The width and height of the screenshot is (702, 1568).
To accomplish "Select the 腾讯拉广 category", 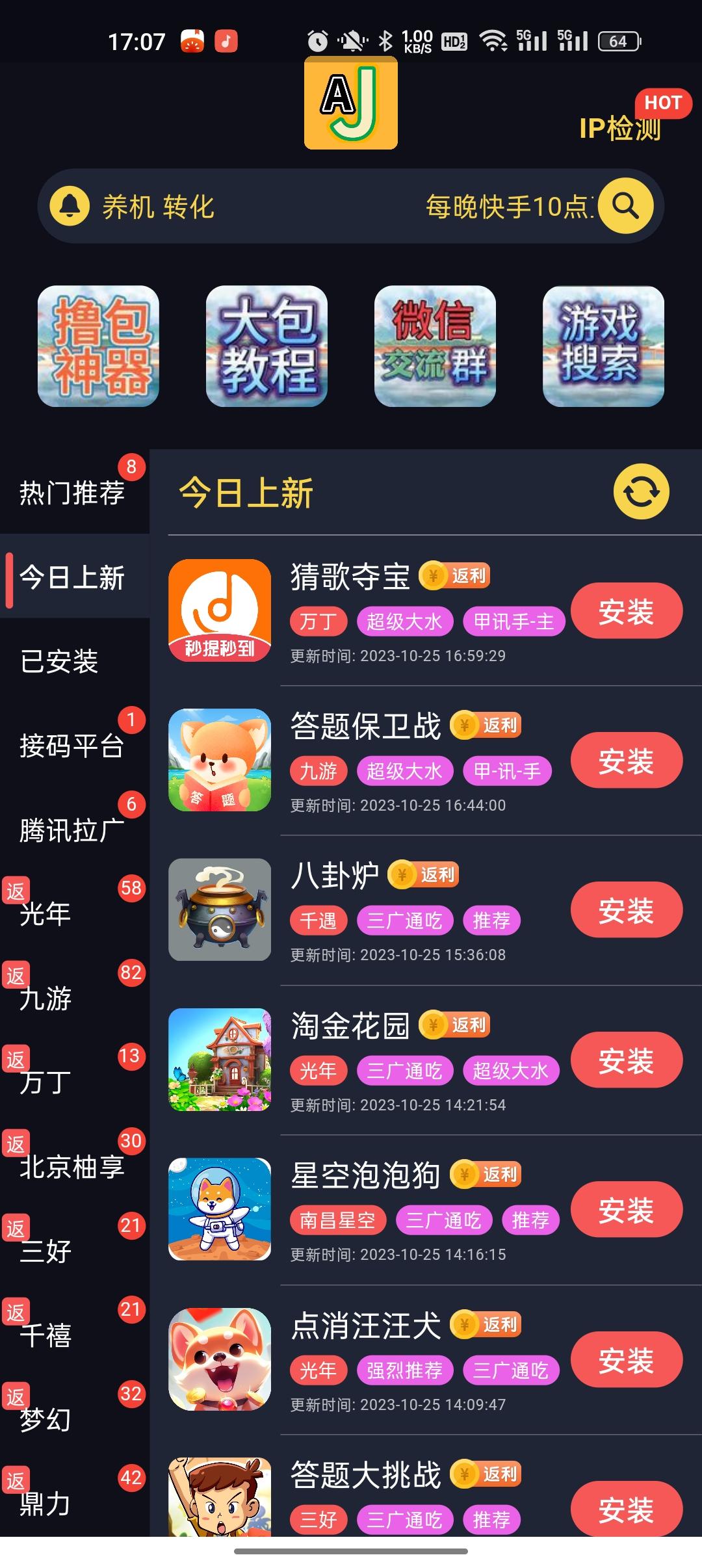I will tap(72, 830).
